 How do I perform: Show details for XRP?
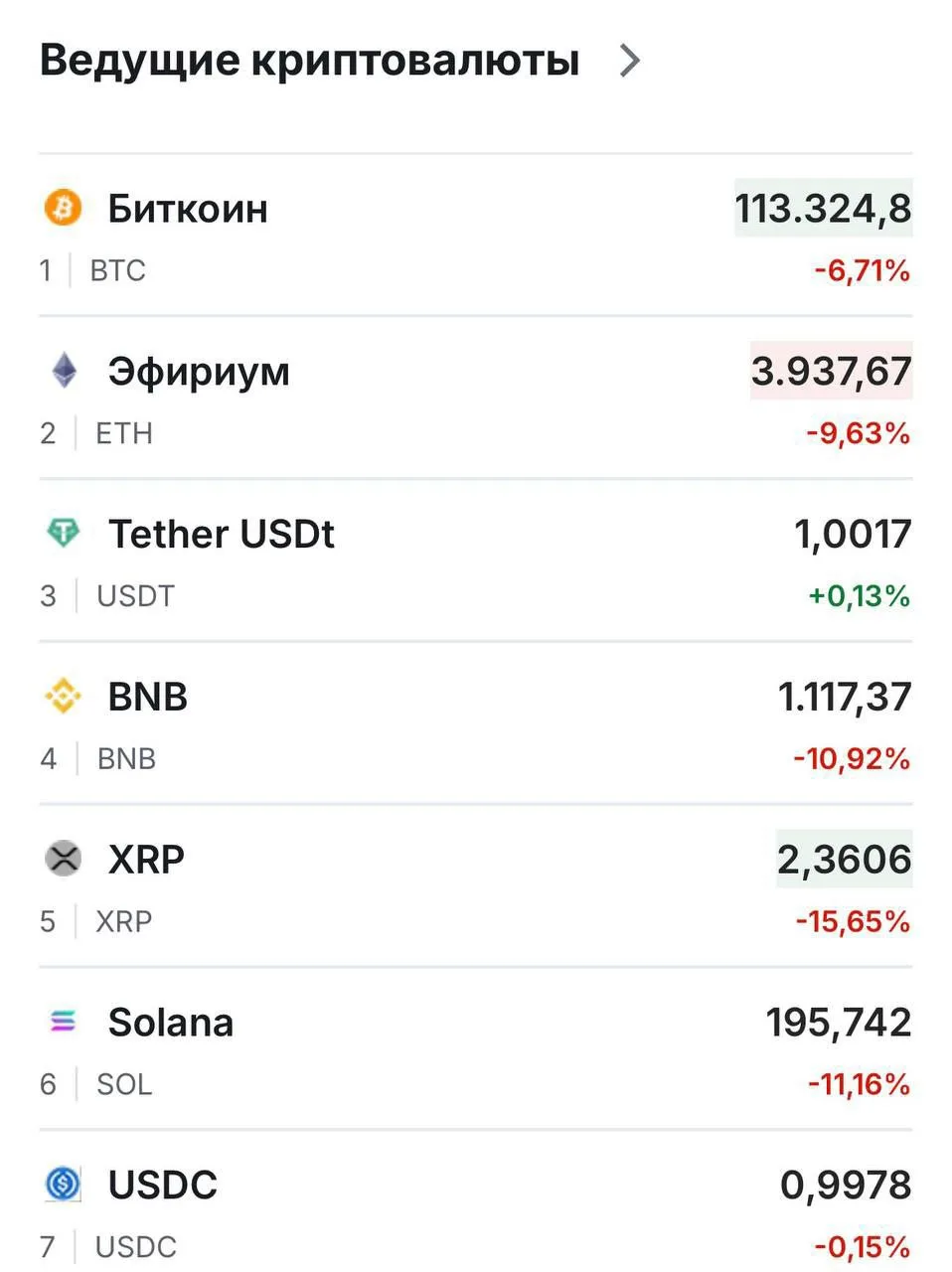[x=146, y=860]
